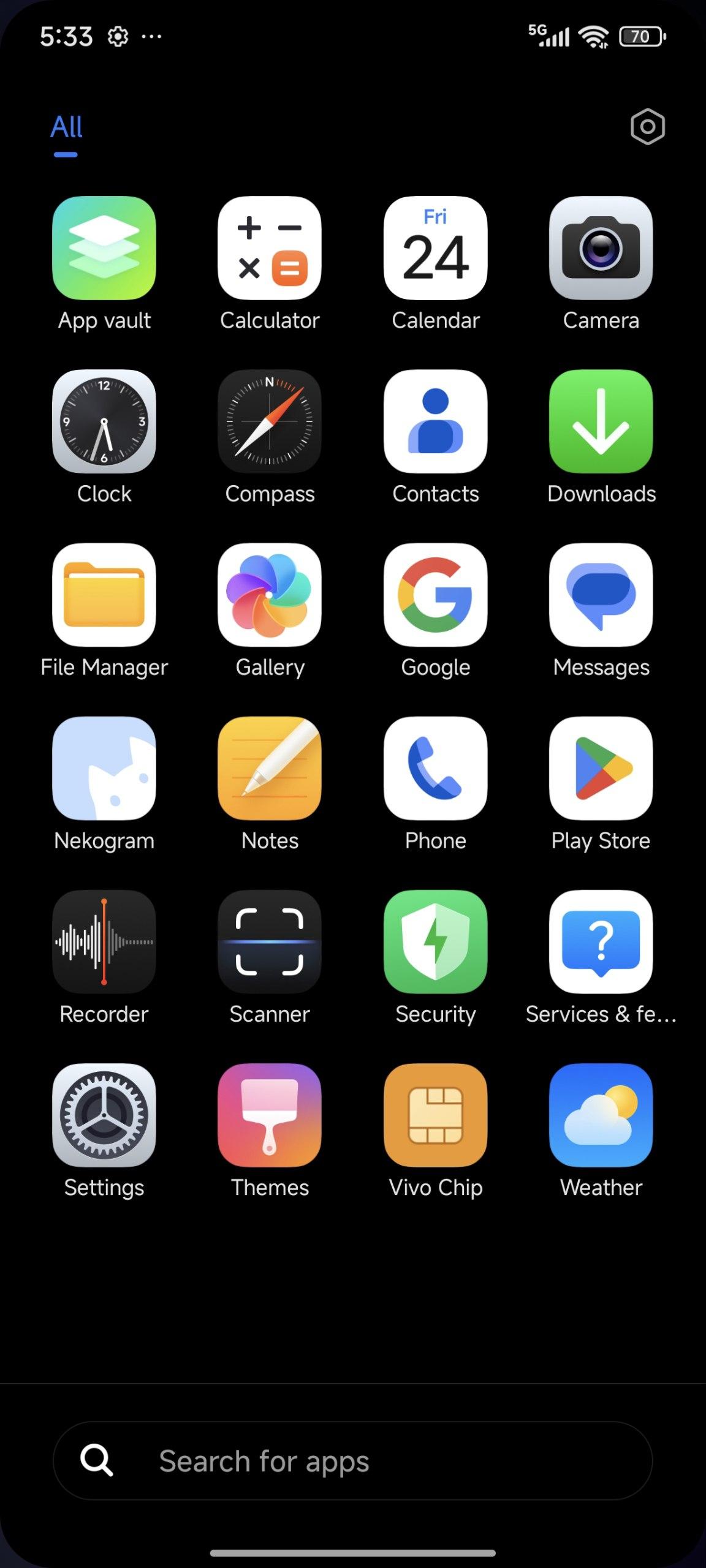Open the Messages app
The width and height of the screenshot is (706, 1568).
coord(601,595)
